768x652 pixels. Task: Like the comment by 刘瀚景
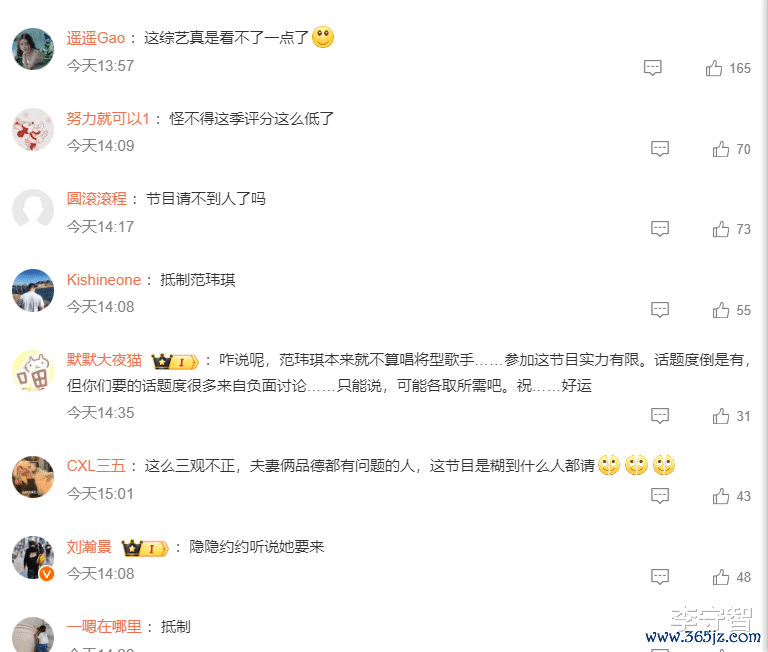(x=721, y=577)
